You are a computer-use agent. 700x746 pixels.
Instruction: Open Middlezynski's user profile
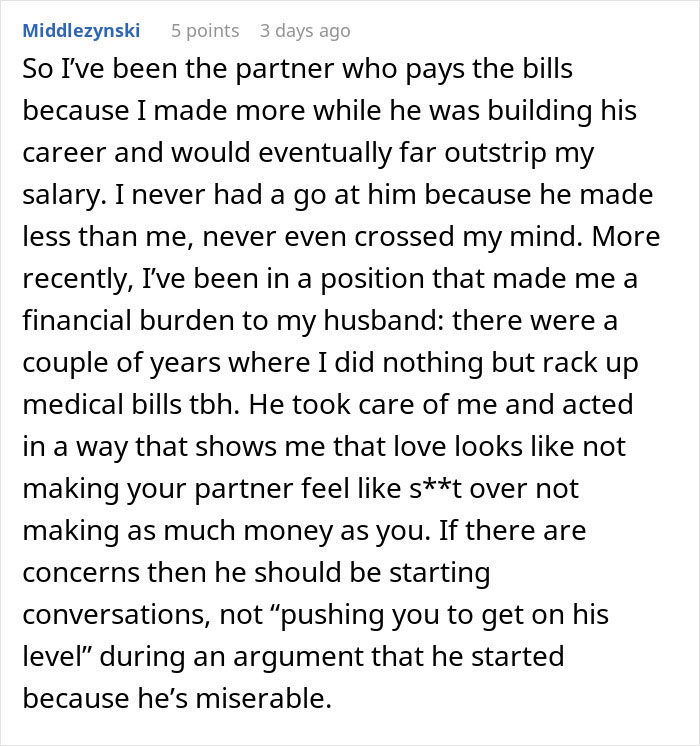click(81, 31)
